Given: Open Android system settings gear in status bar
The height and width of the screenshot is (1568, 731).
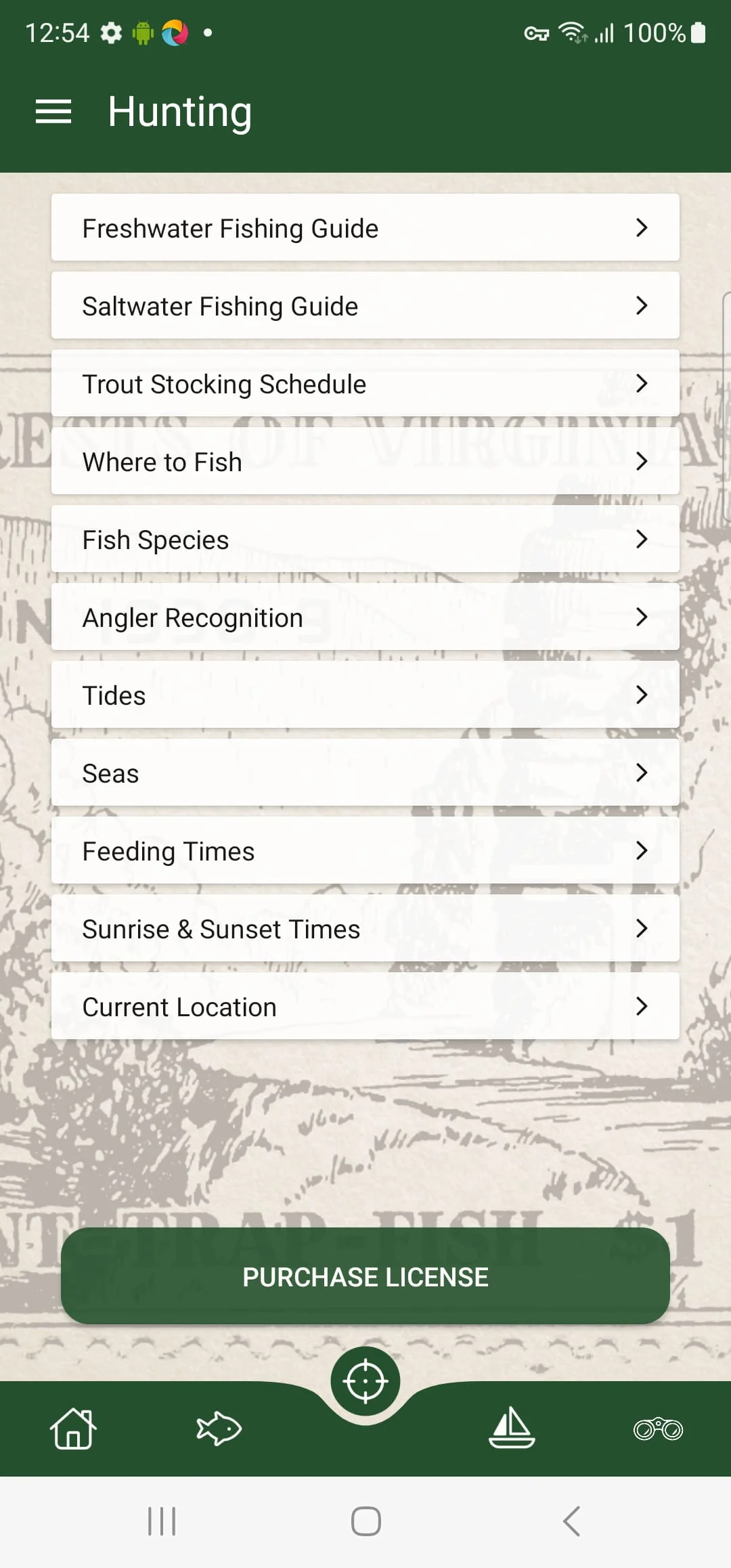Looking at the screenshot, I should tap(112, 32).
